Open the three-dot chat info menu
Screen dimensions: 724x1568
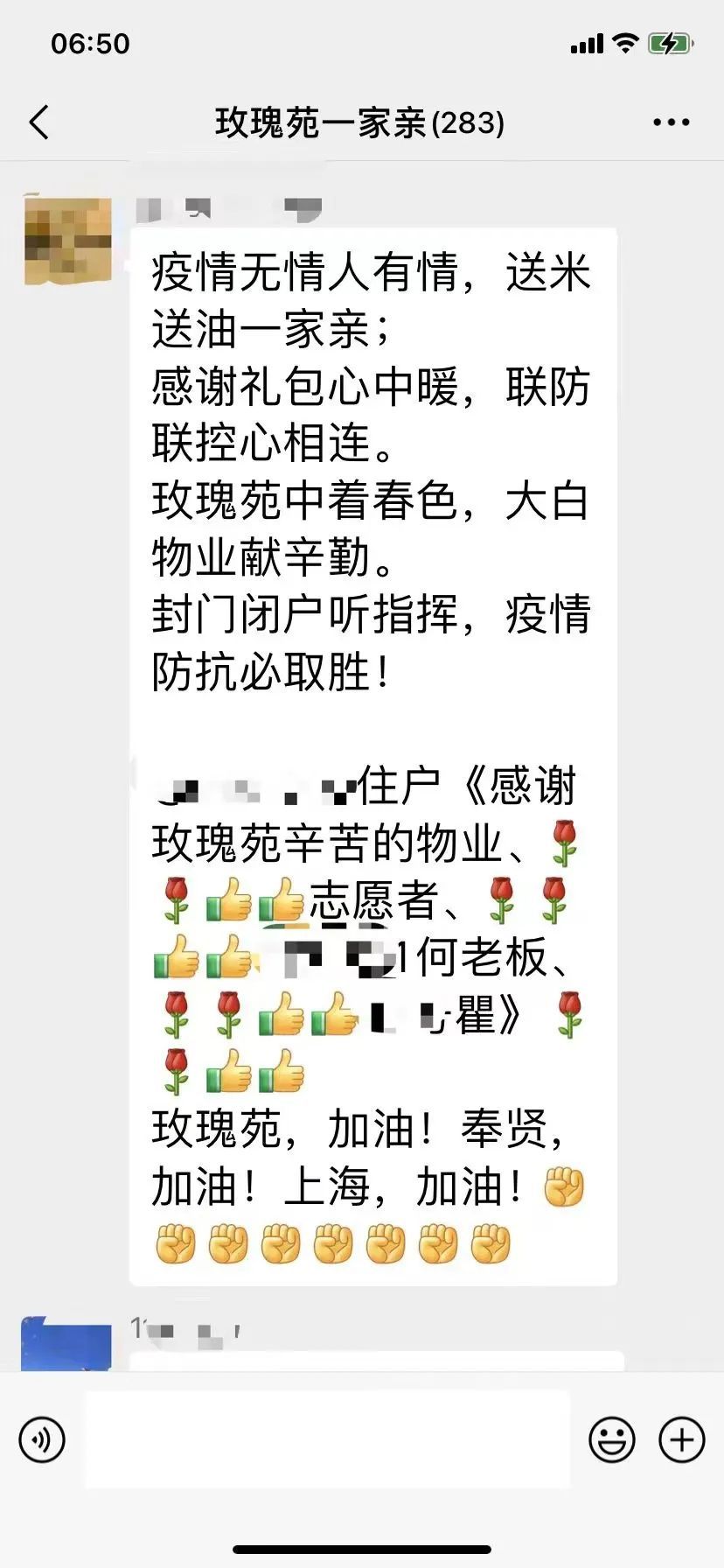click(x=671, y=122)
